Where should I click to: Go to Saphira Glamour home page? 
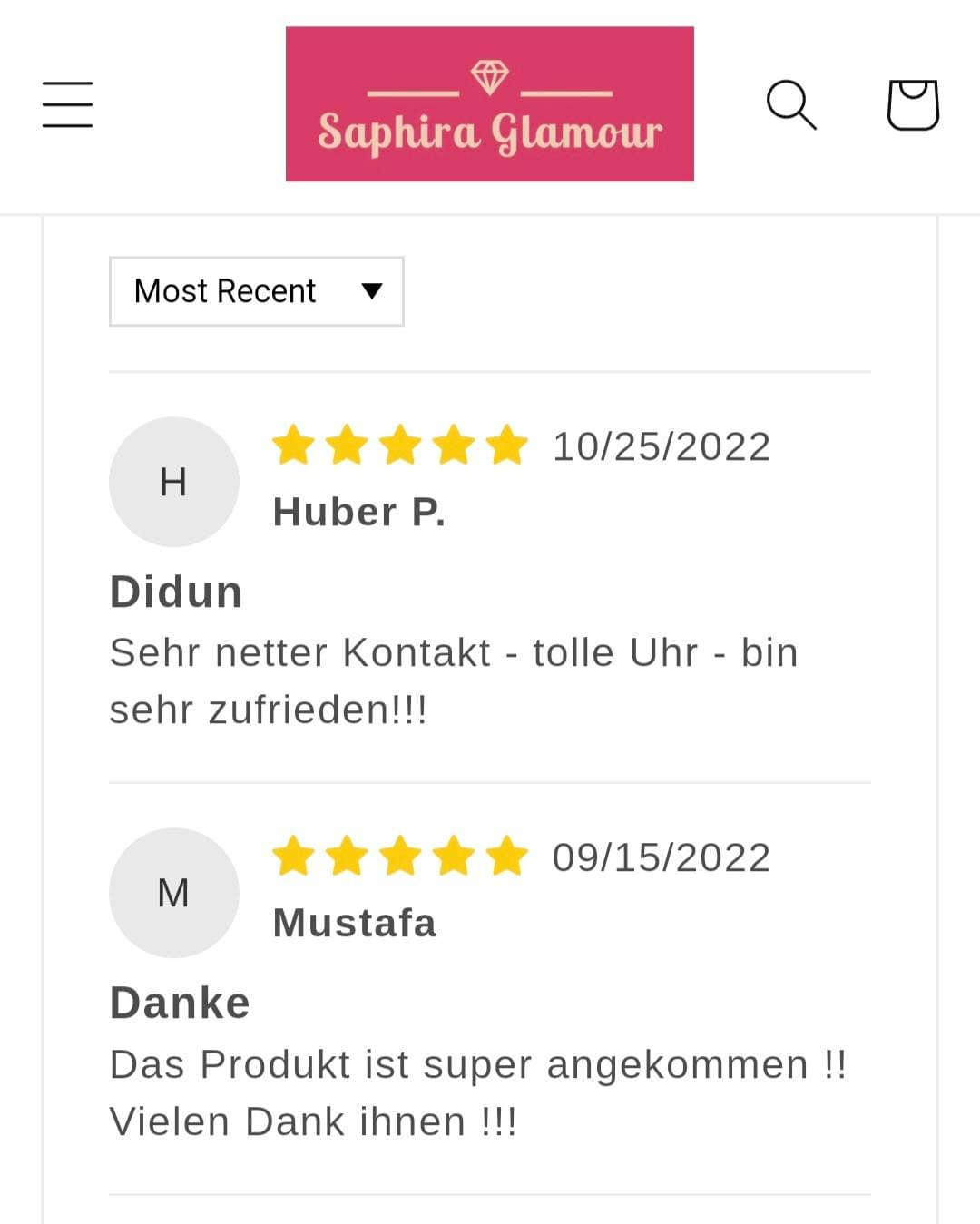coord(489,104)
